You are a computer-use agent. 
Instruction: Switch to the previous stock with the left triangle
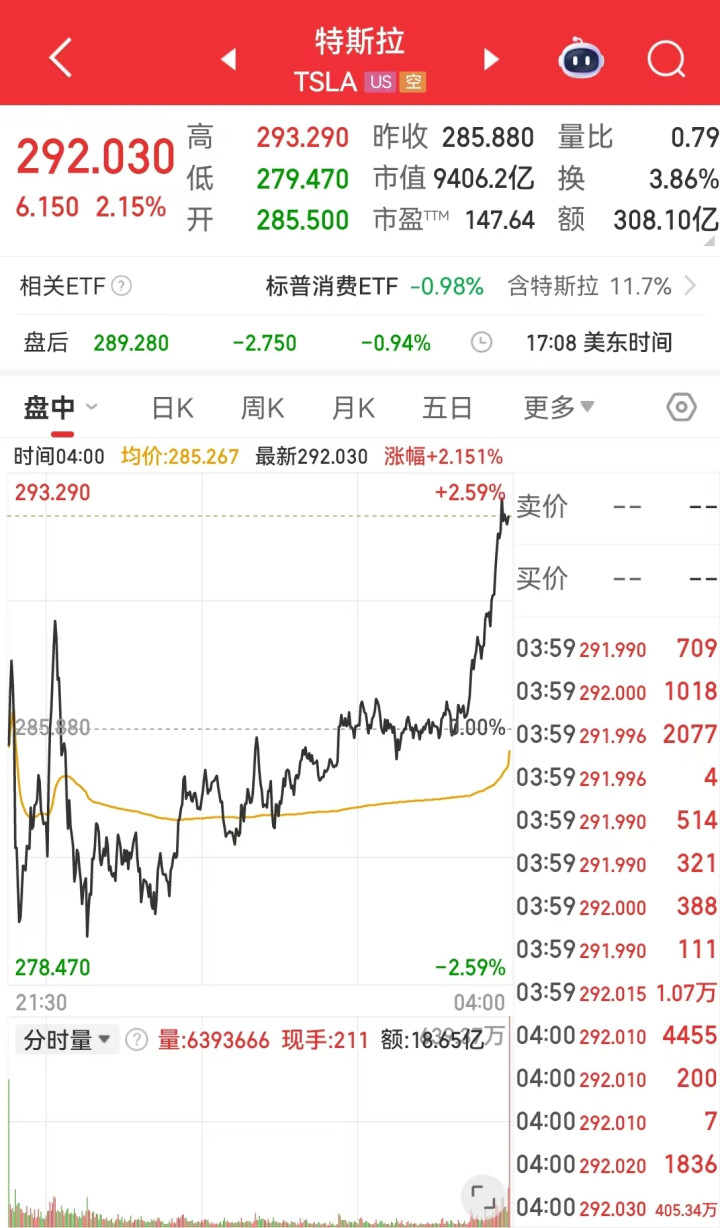[228, 60]
